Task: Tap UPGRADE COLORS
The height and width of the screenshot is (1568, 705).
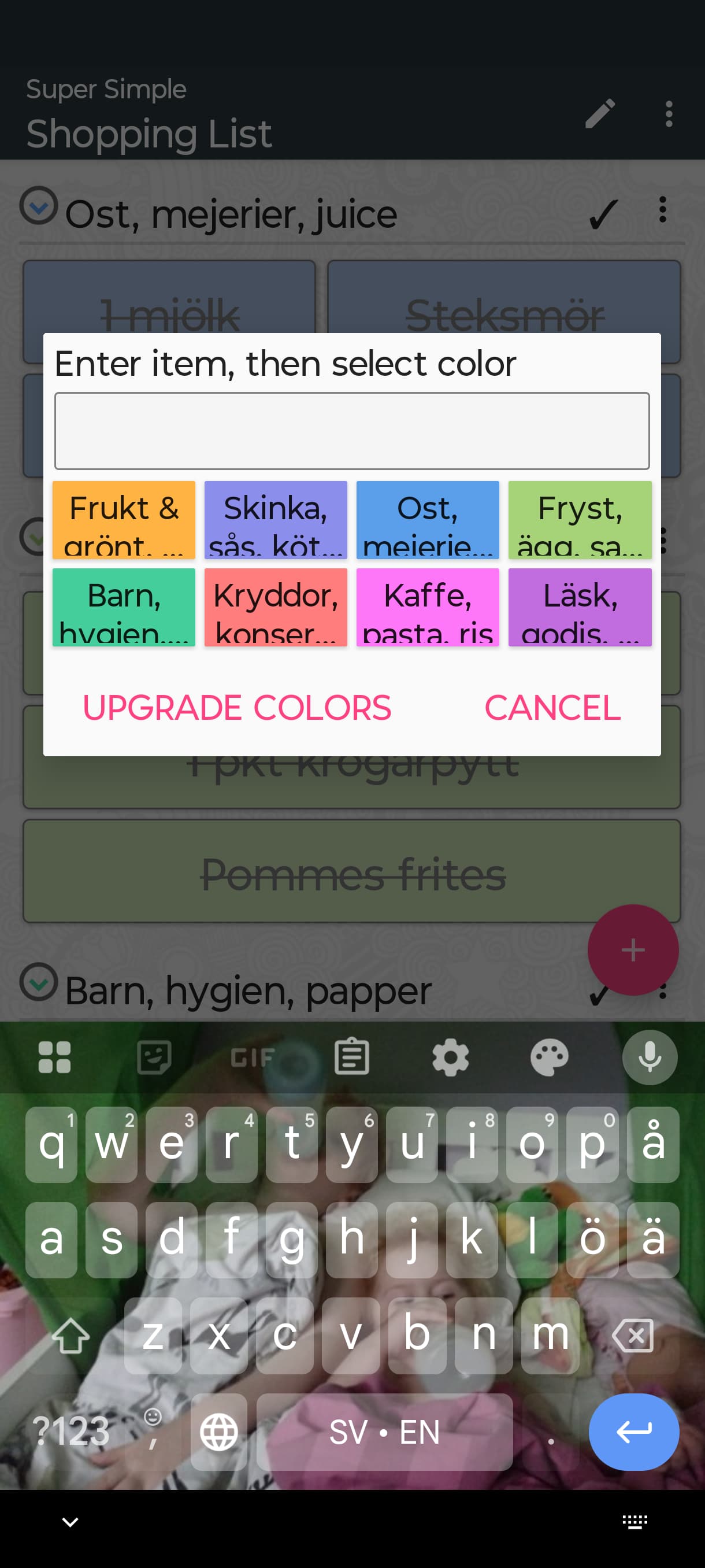Action: pos(236,707)
